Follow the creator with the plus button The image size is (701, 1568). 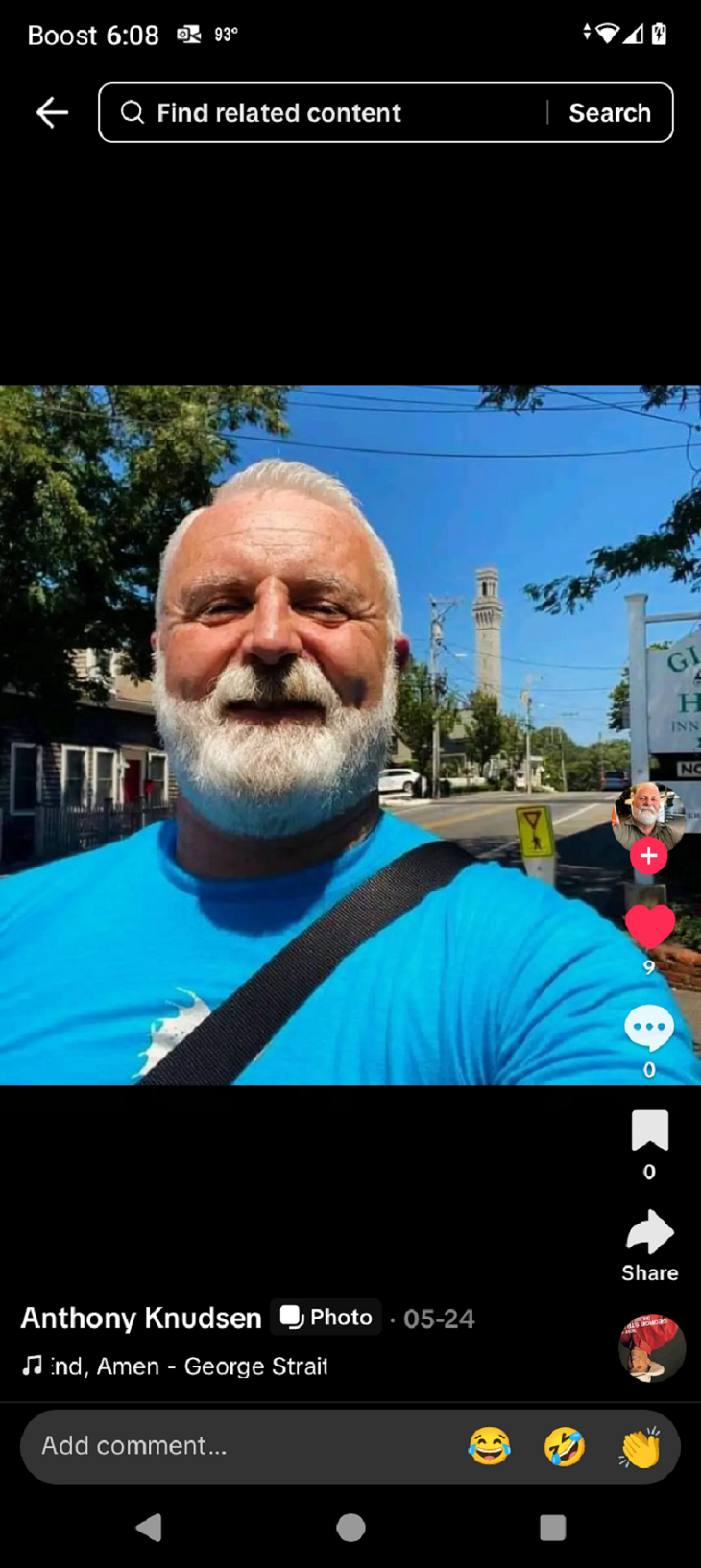tap(649, 856)
